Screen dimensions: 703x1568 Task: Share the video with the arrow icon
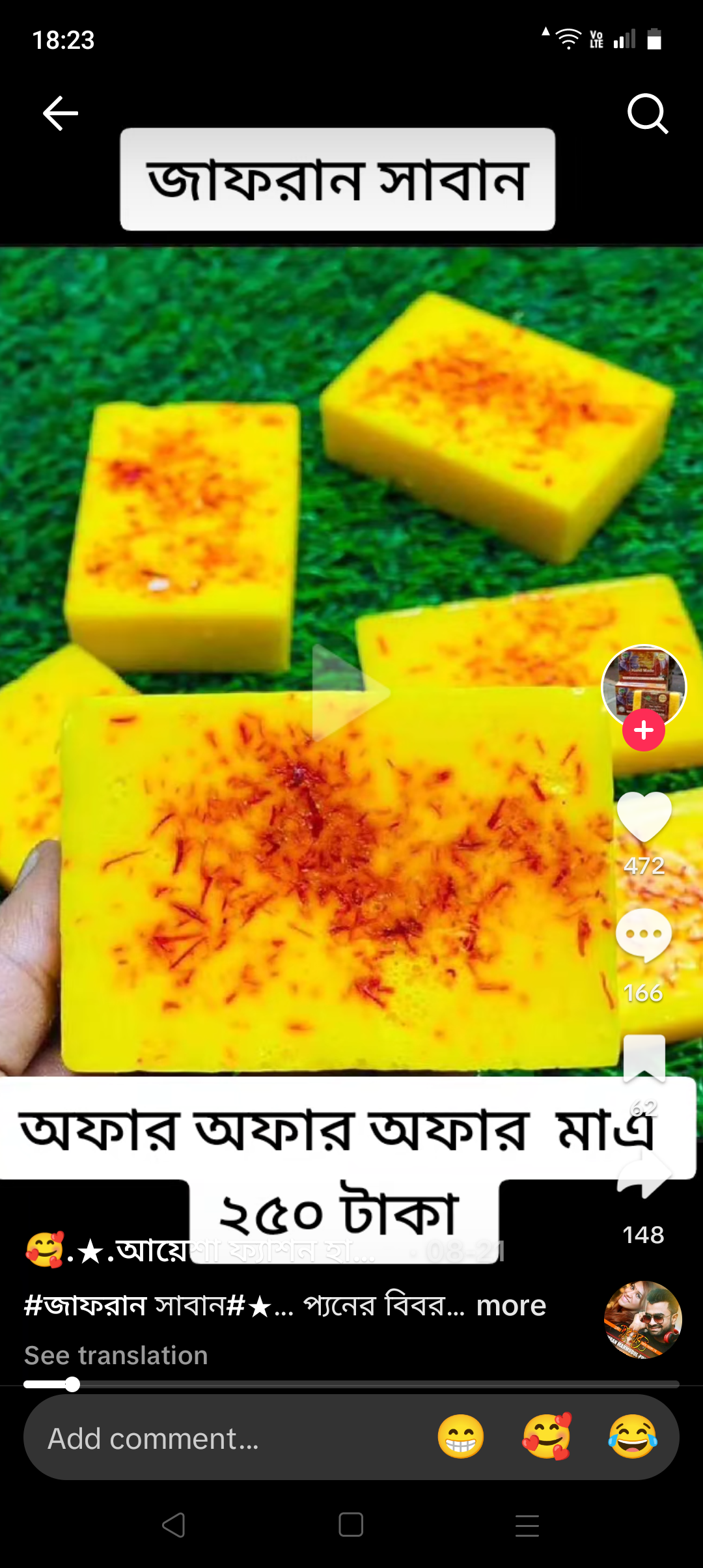(x=644, y=1173)
